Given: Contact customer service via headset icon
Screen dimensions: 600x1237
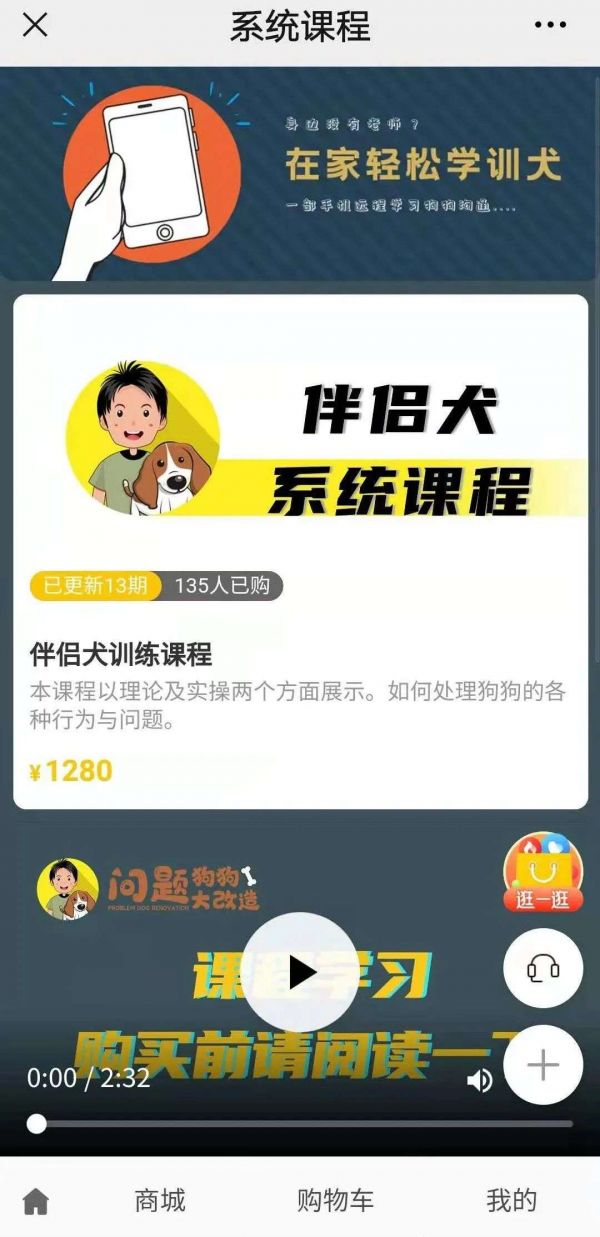Looking at the screenshot, I should pos(543,967).
